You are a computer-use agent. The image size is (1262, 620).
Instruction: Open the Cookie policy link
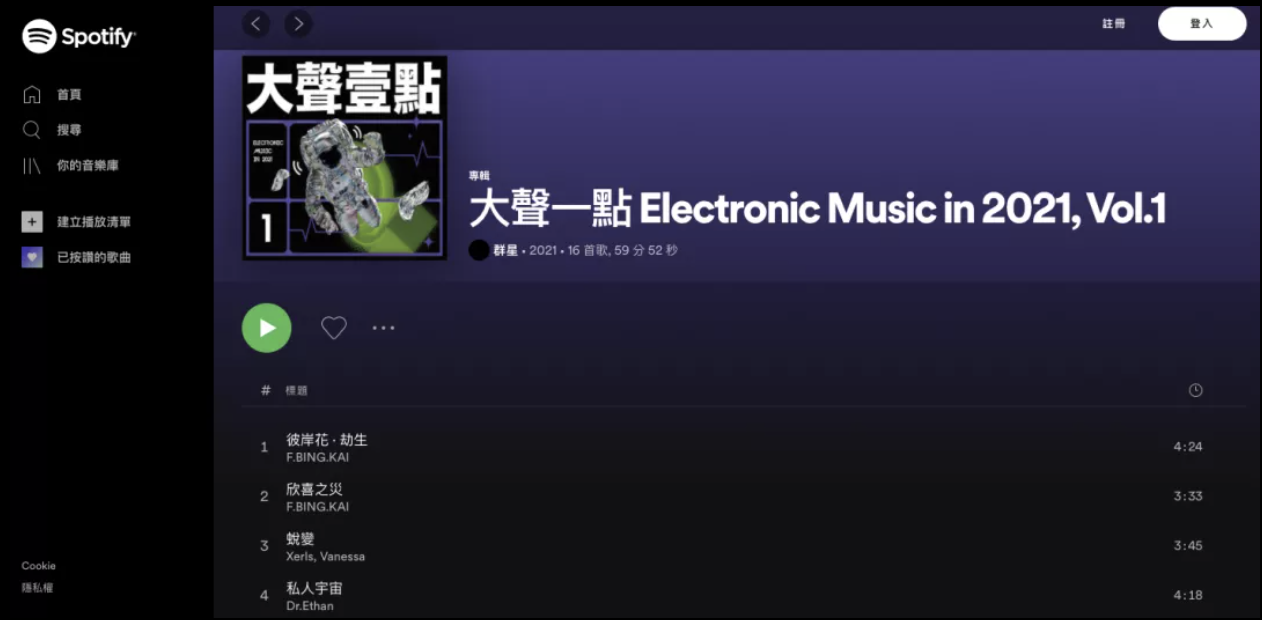[39, 566]
